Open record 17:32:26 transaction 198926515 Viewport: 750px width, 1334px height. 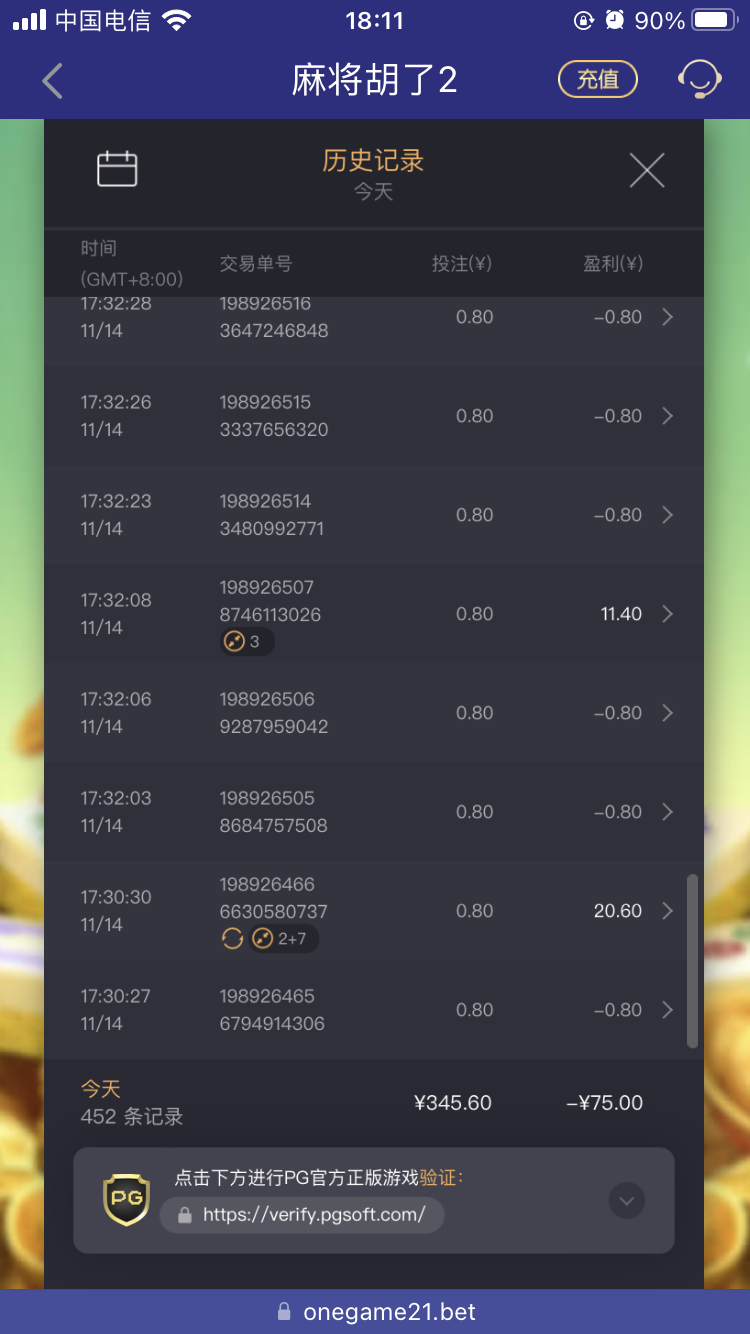(667, 416)
